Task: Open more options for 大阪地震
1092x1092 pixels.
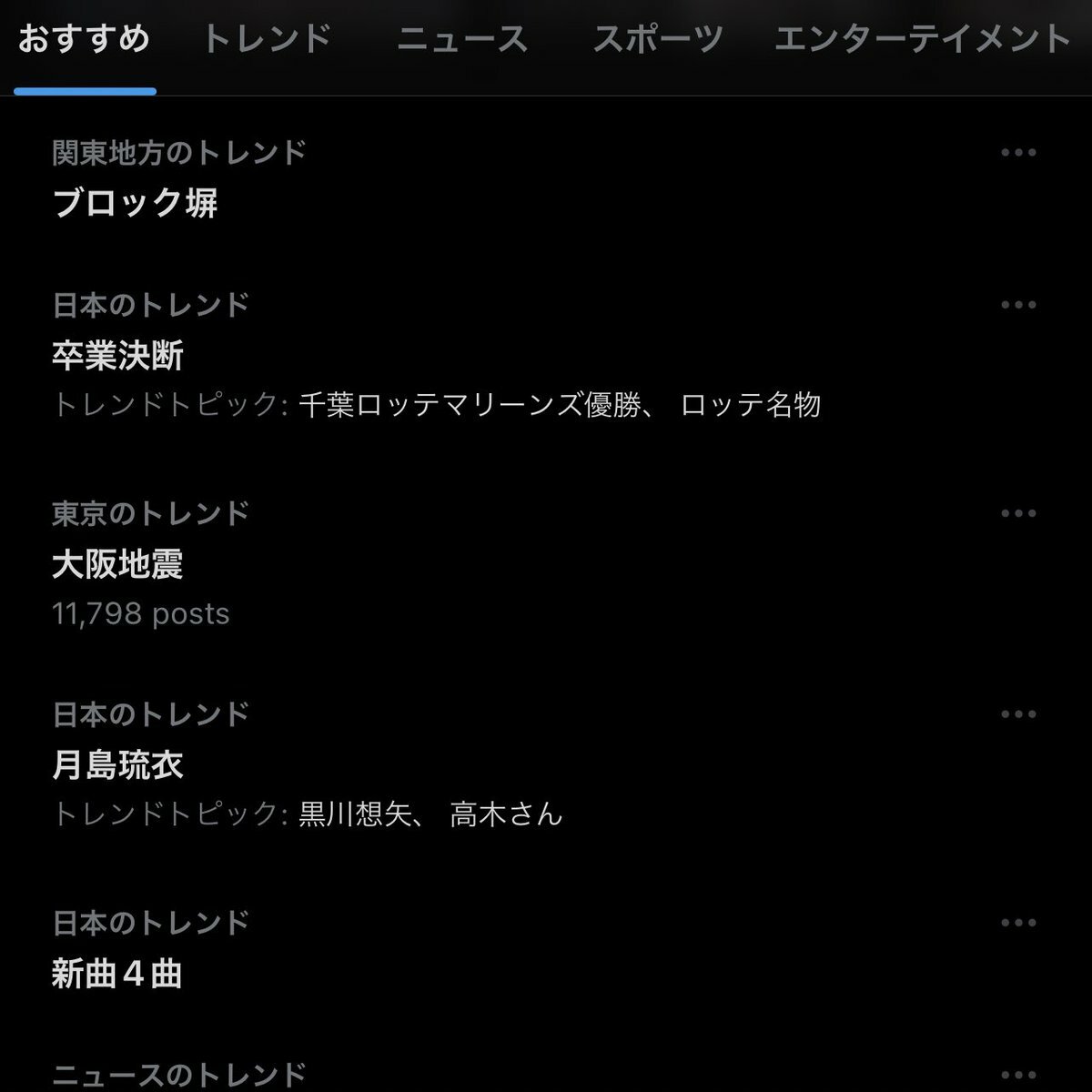Action: tap(1018, 513)
